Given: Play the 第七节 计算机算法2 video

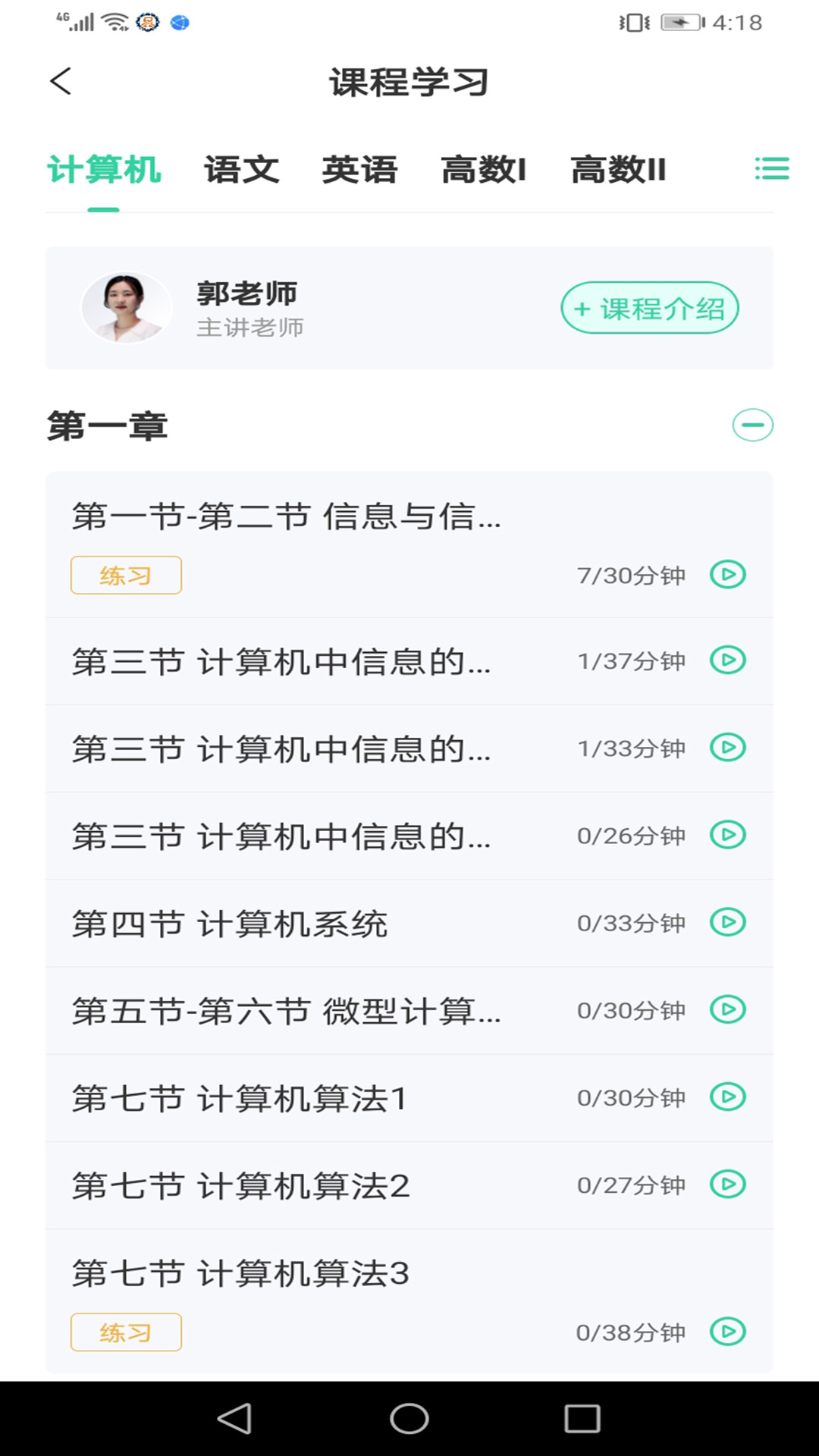Looking at the screenshot, I should coord(727,1184).
